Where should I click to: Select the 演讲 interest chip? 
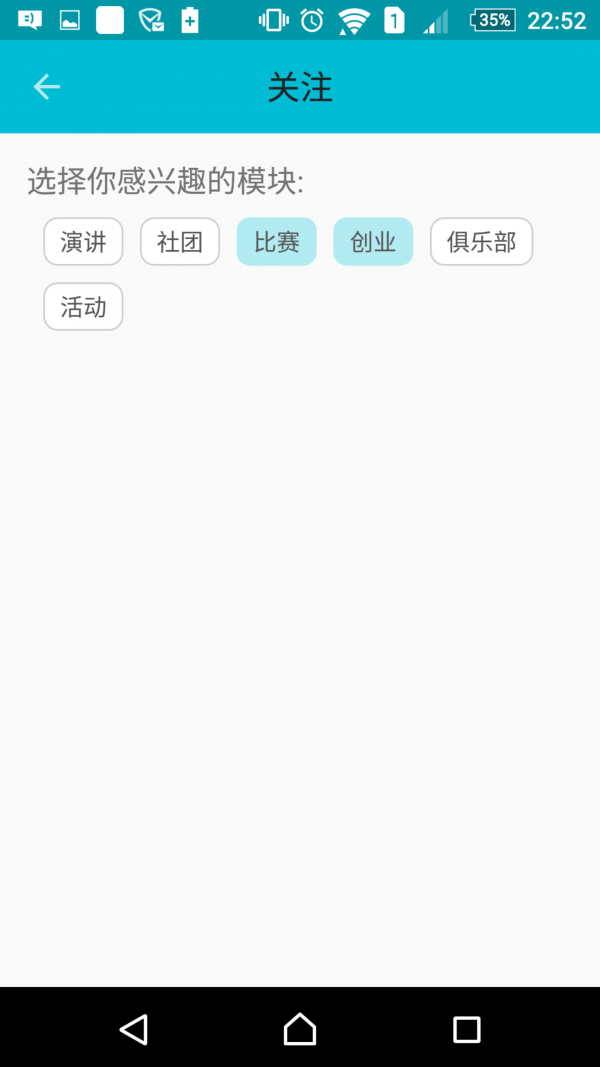pos(83,242)
